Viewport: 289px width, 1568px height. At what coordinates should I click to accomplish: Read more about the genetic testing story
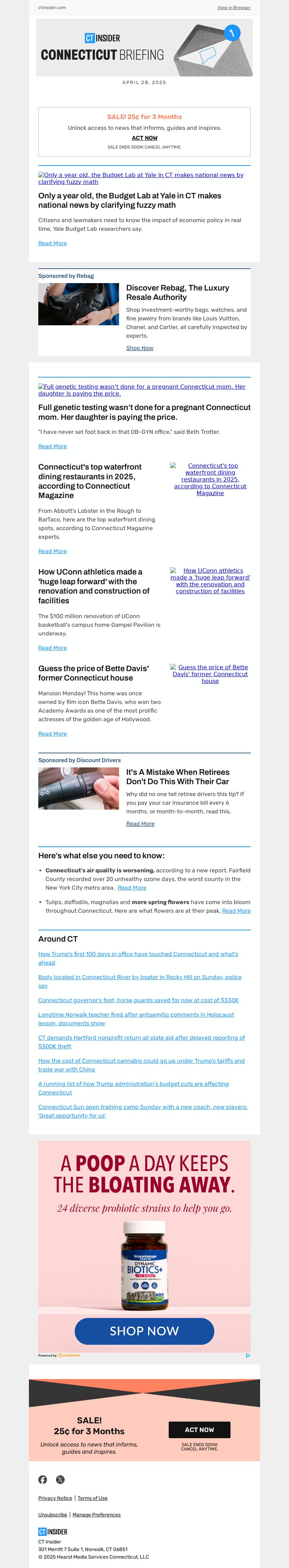coord(52,446)
